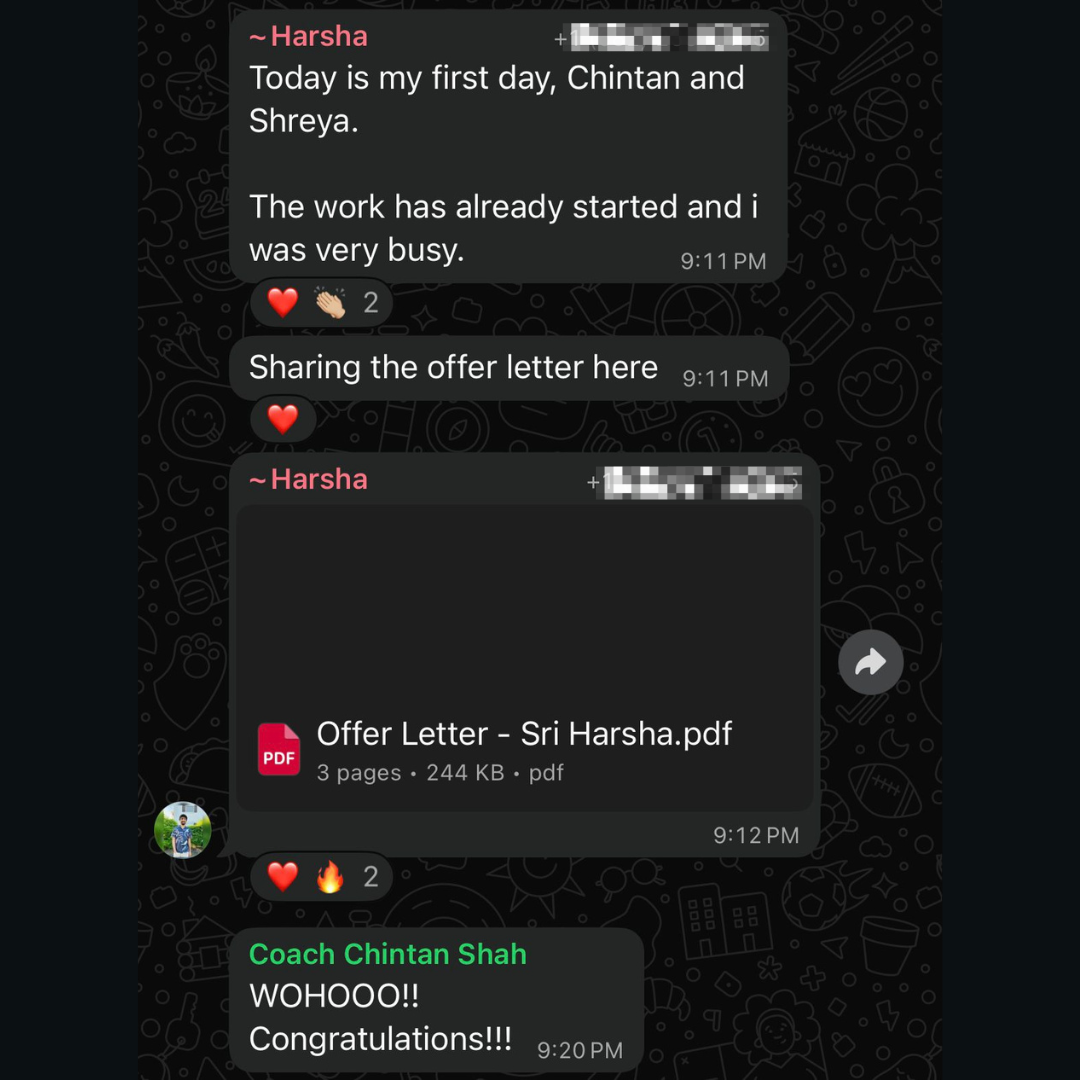The width and height of the screenshot is (1080, 1080).
Task: View reactions on the first day message
Action: tap(321, 303)
